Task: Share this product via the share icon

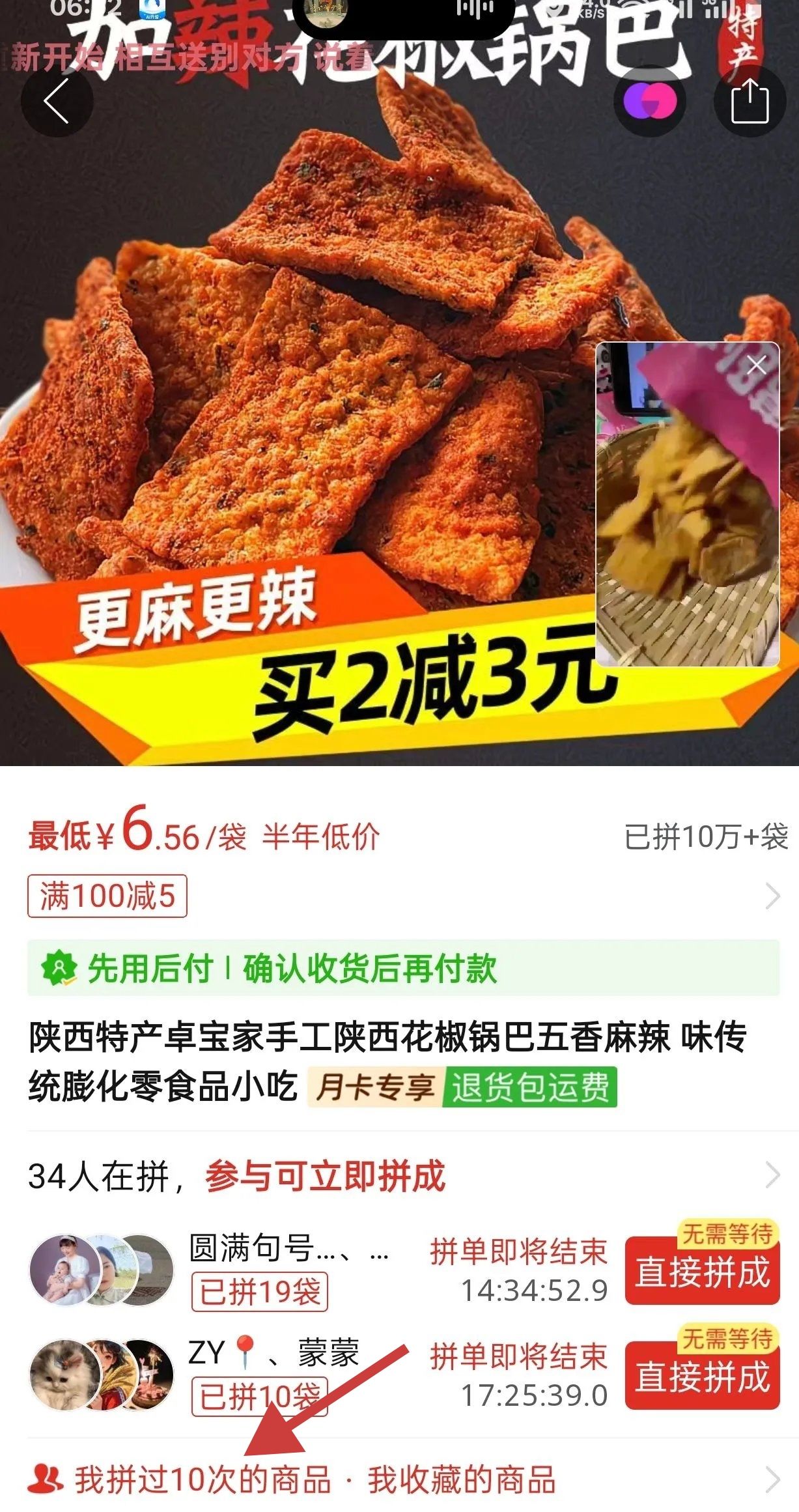Action: pyautogui.click(x=750, y=101)
